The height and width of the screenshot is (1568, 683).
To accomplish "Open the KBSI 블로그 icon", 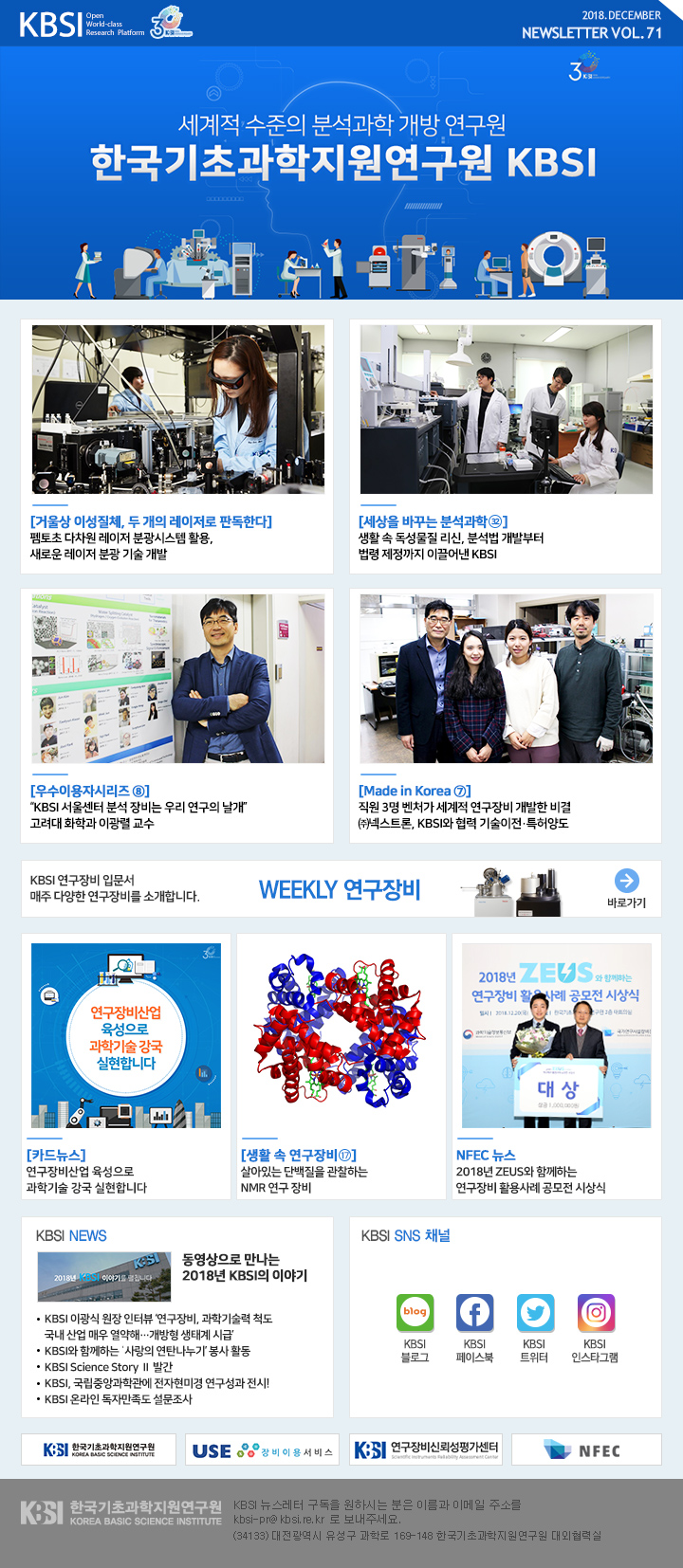I will [415, 1313].
